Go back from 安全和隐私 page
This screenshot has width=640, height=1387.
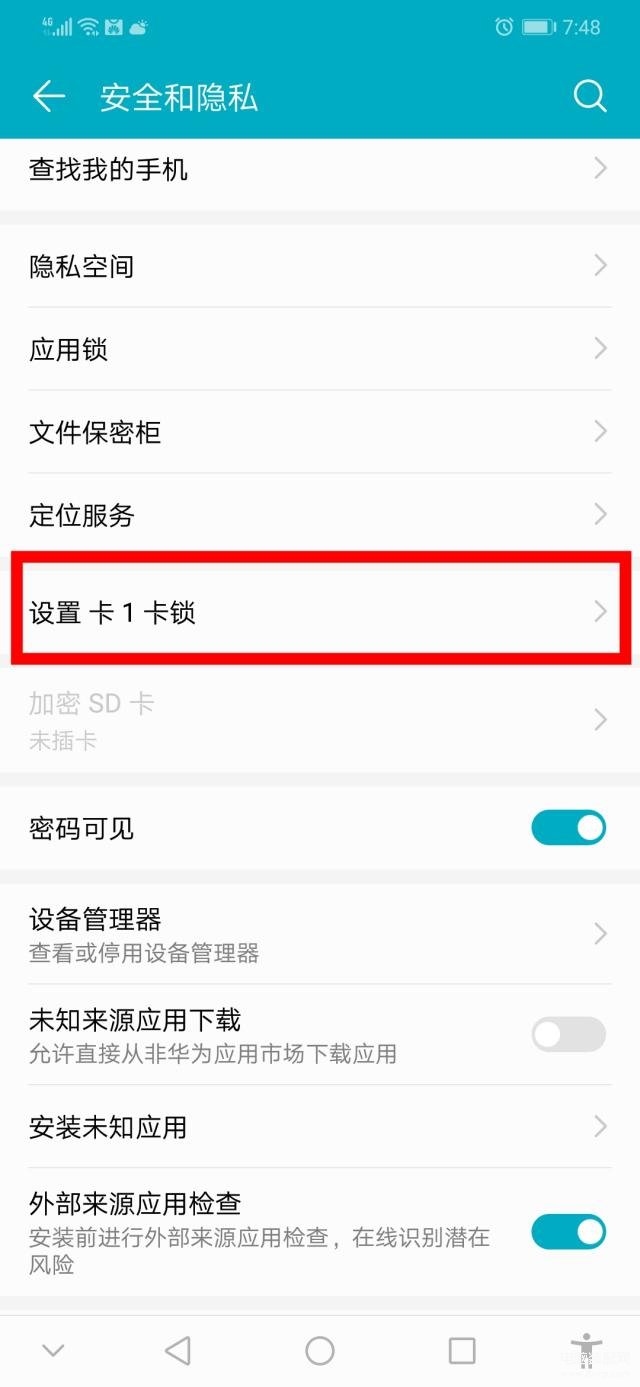point(48,97)
